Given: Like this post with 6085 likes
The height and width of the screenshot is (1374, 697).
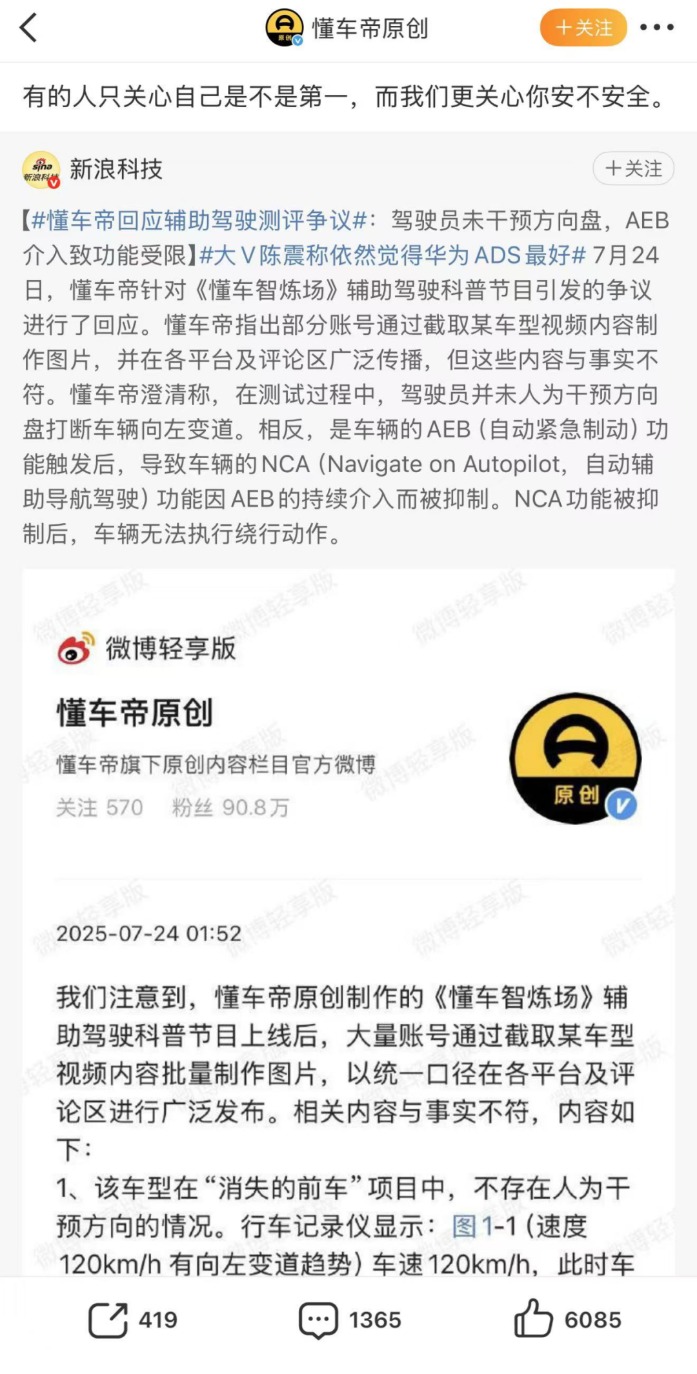Looking at the screenshot, I should click(x=567, y=1320).
